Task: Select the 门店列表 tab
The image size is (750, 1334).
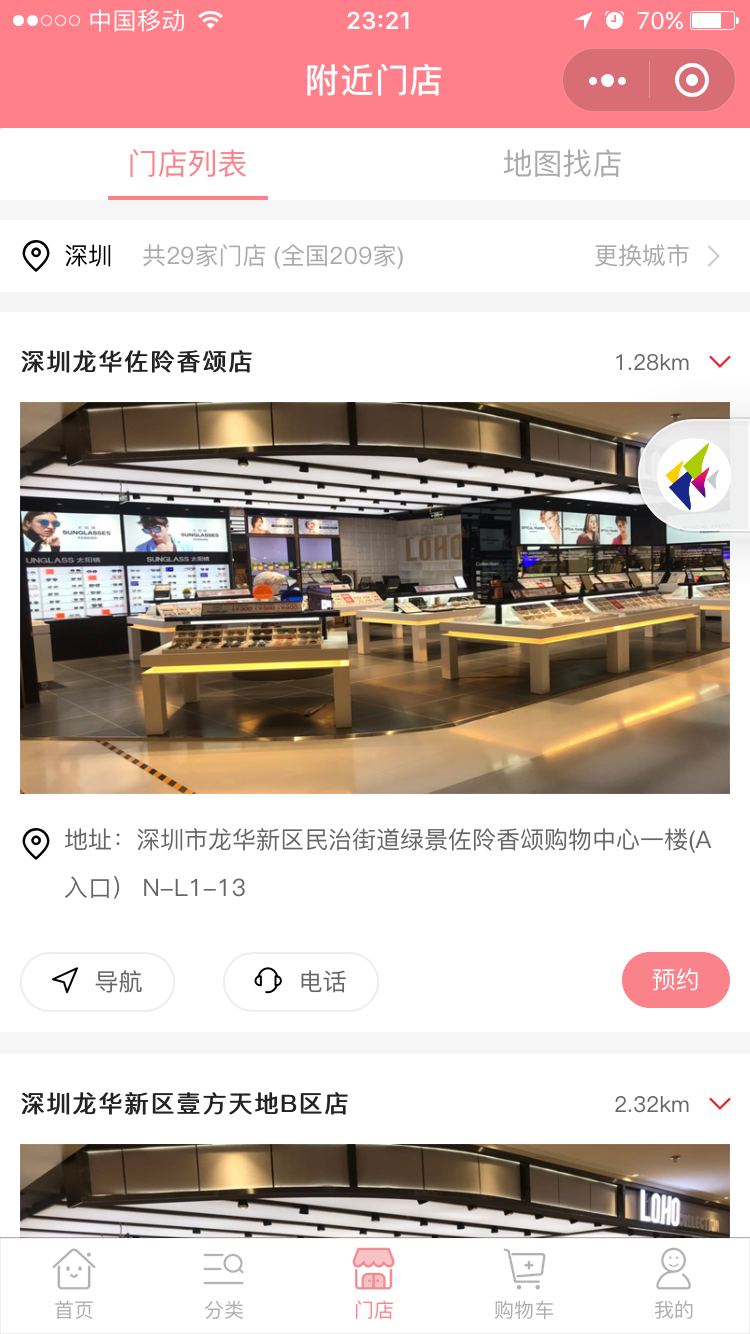Action: tap(188, 164)
